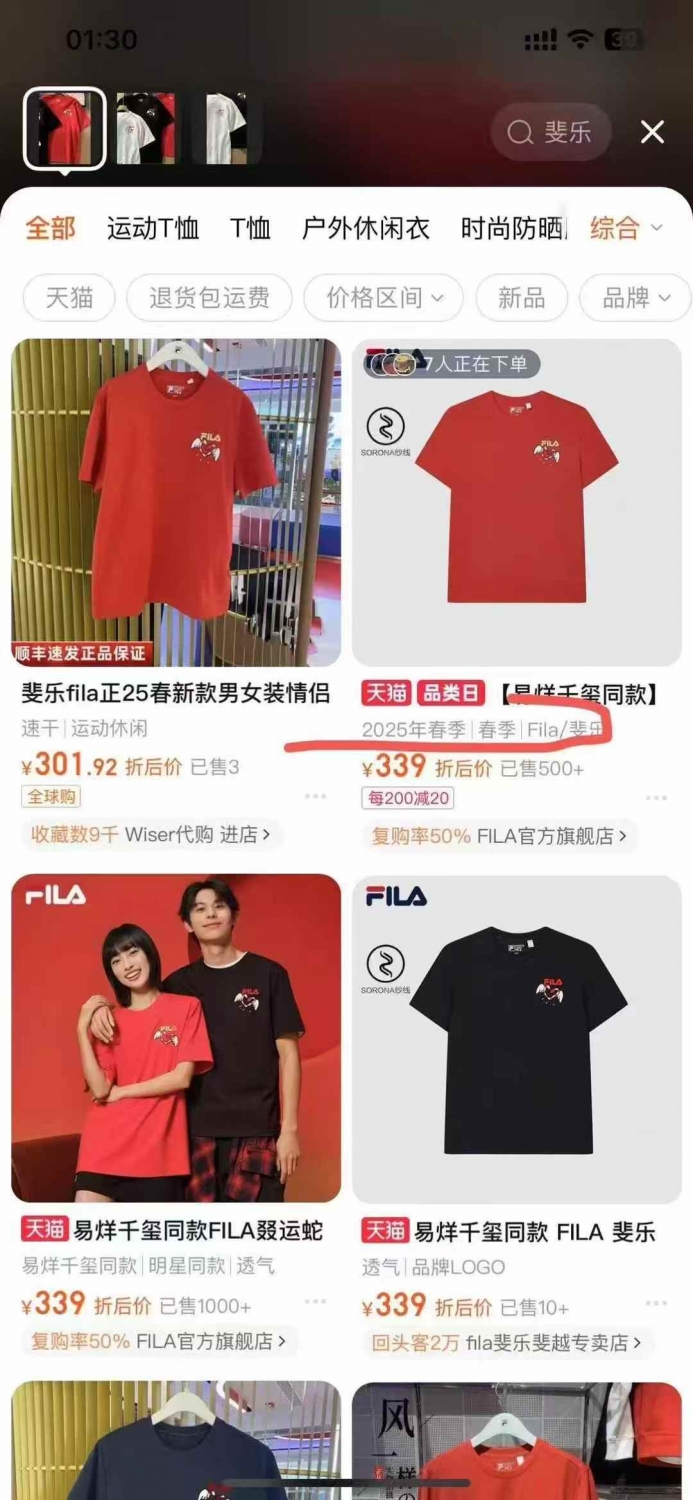Expand the 价格区间 price range filter
The width and height of the screenshot is (693, 1500).
pyautogui.click(x=384, y=297)
